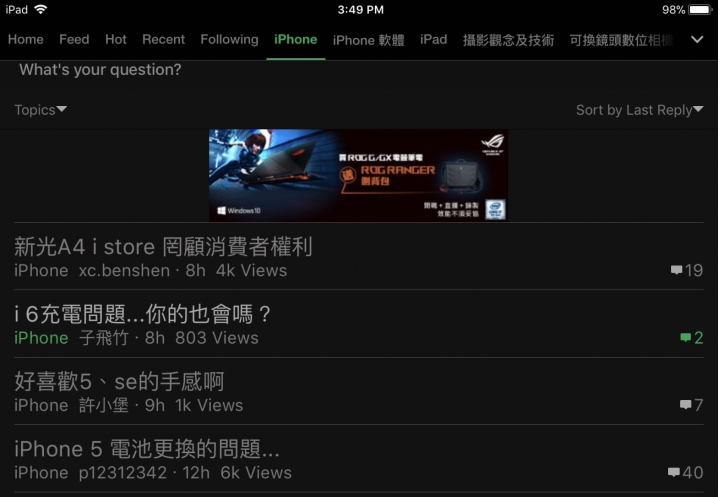Open the Hot tab
The height and width of the screenshot is (497, 720).
point(116,40)
